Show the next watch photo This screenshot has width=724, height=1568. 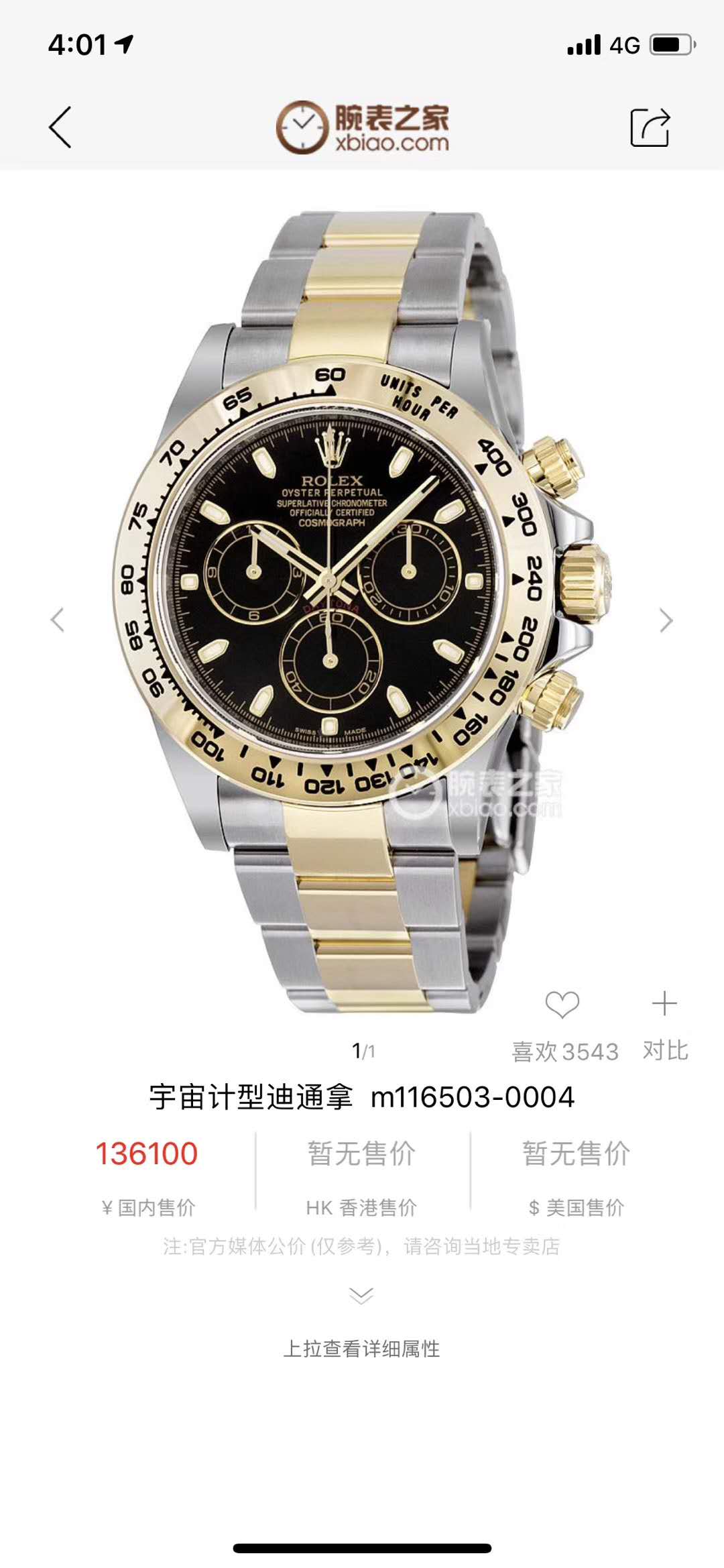point(665,620)
